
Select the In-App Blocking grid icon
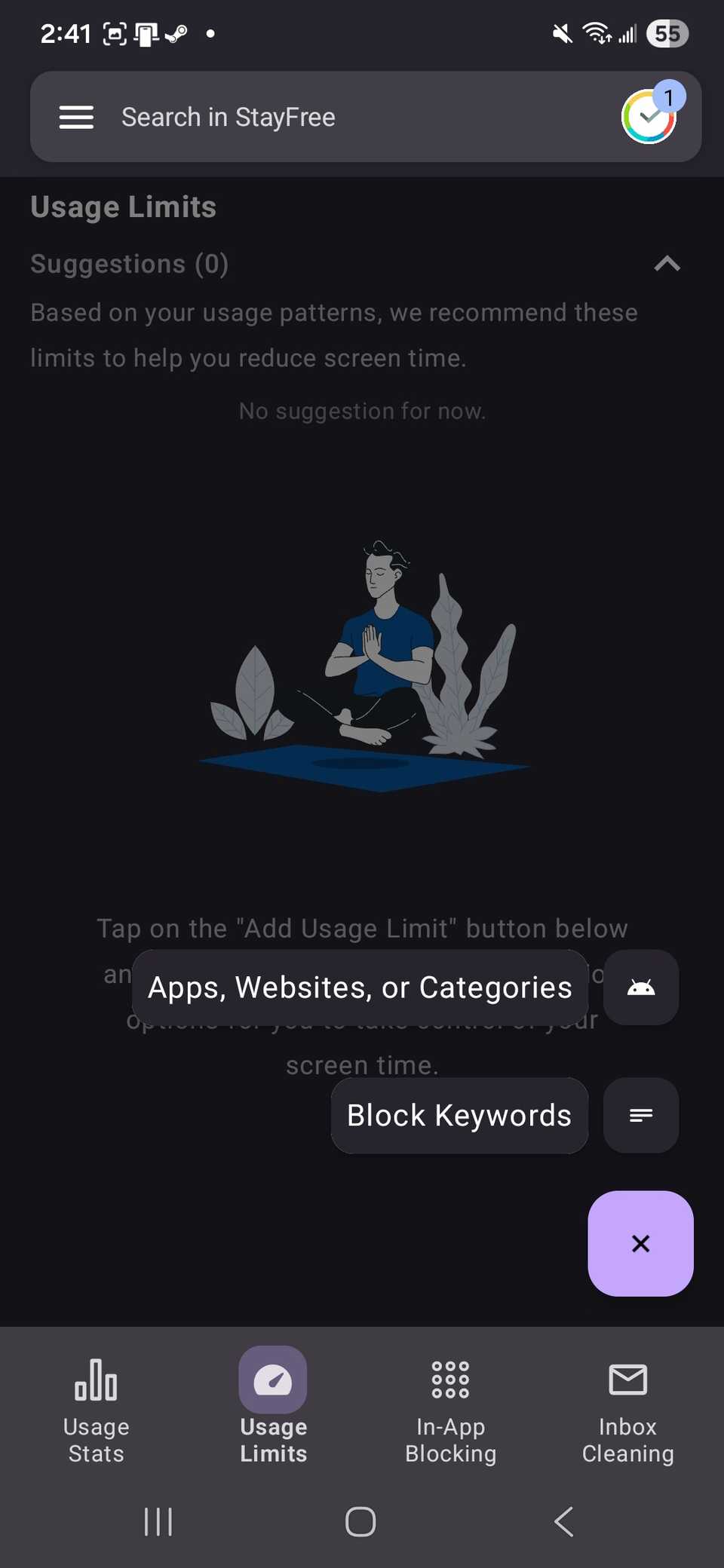[x=449, y=1381]
